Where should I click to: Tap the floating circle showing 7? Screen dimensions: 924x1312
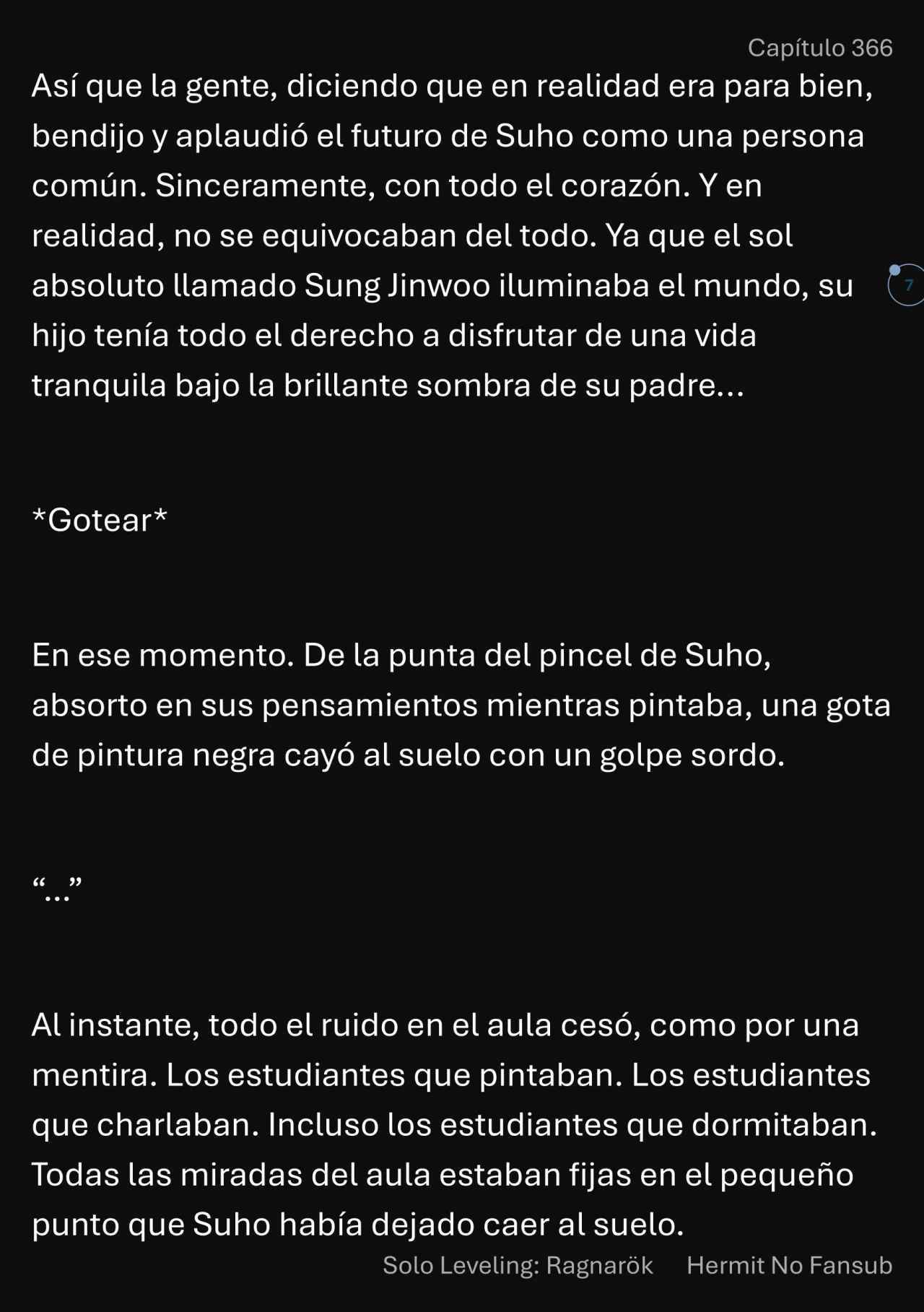[907, 285]
